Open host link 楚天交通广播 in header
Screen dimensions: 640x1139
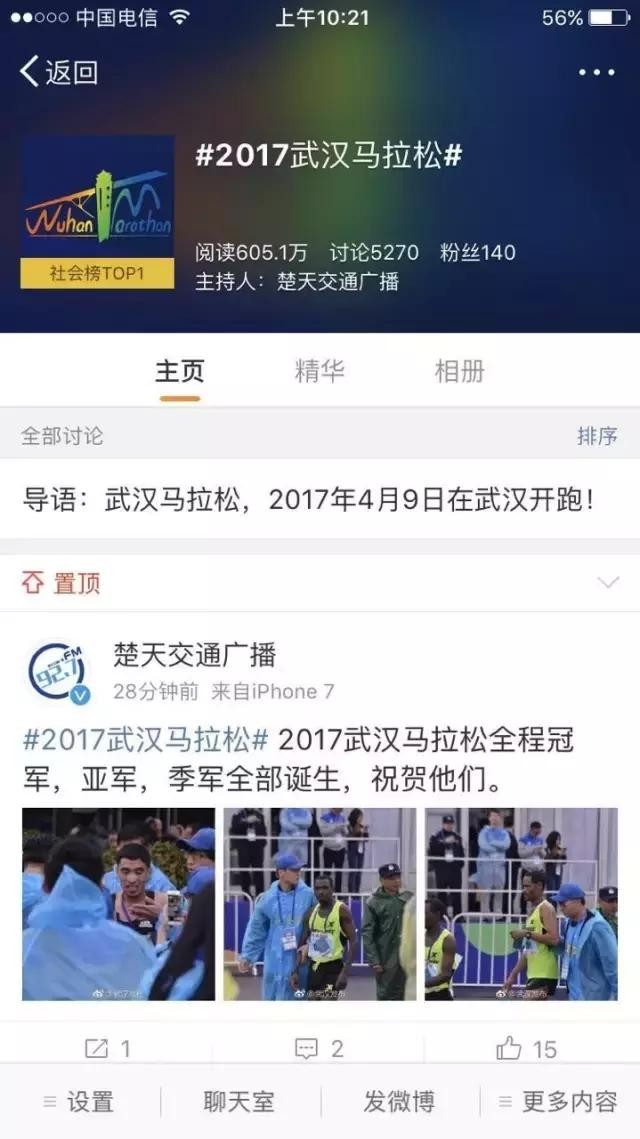pyautogui.click(x=338, y=281)
